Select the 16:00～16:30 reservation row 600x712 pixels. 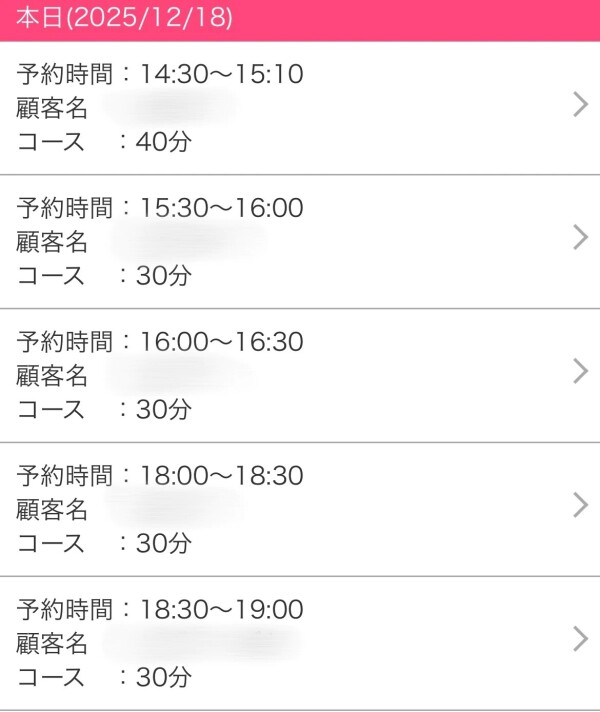click(300, 375)
